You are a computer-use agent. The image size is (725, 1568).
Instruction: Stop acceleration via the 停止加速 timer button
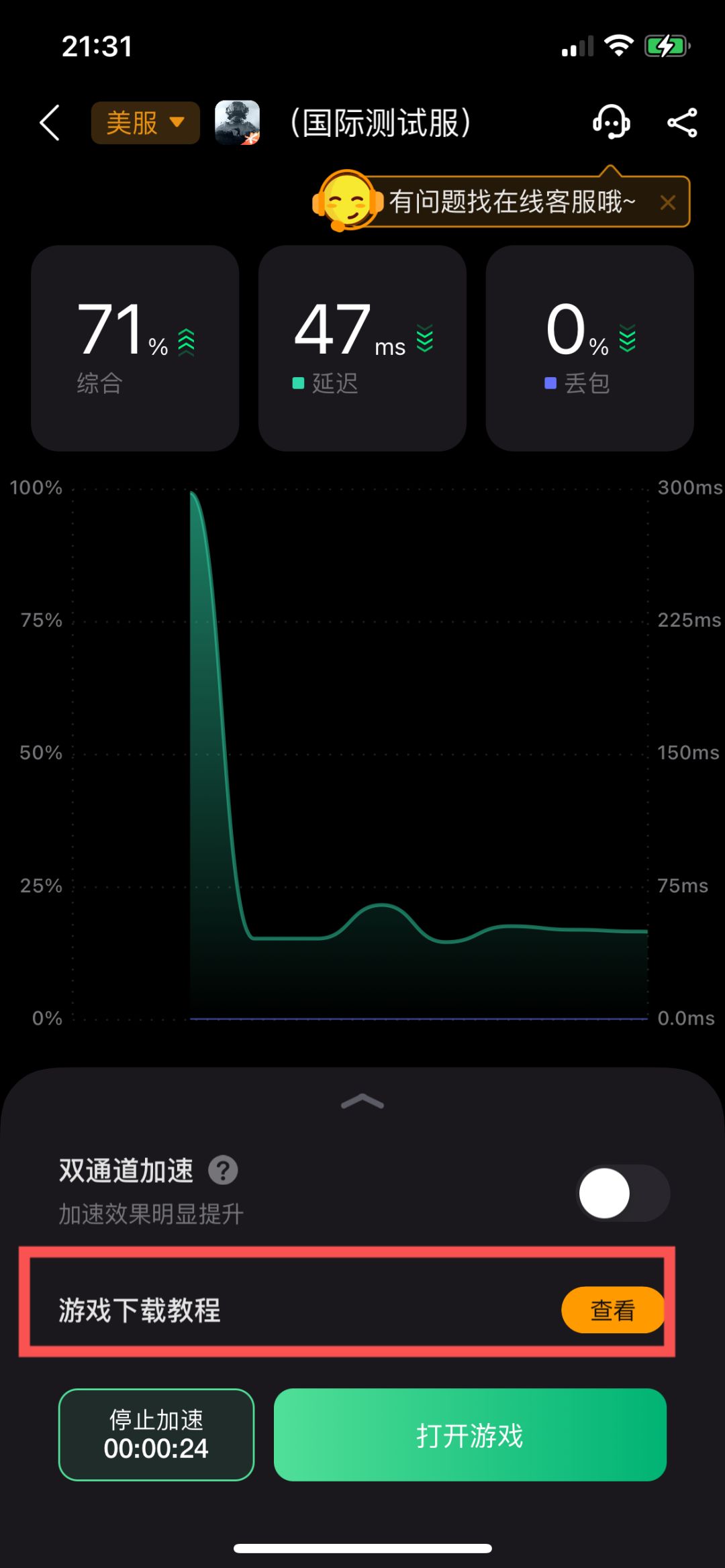click(x=156, y=1434)
